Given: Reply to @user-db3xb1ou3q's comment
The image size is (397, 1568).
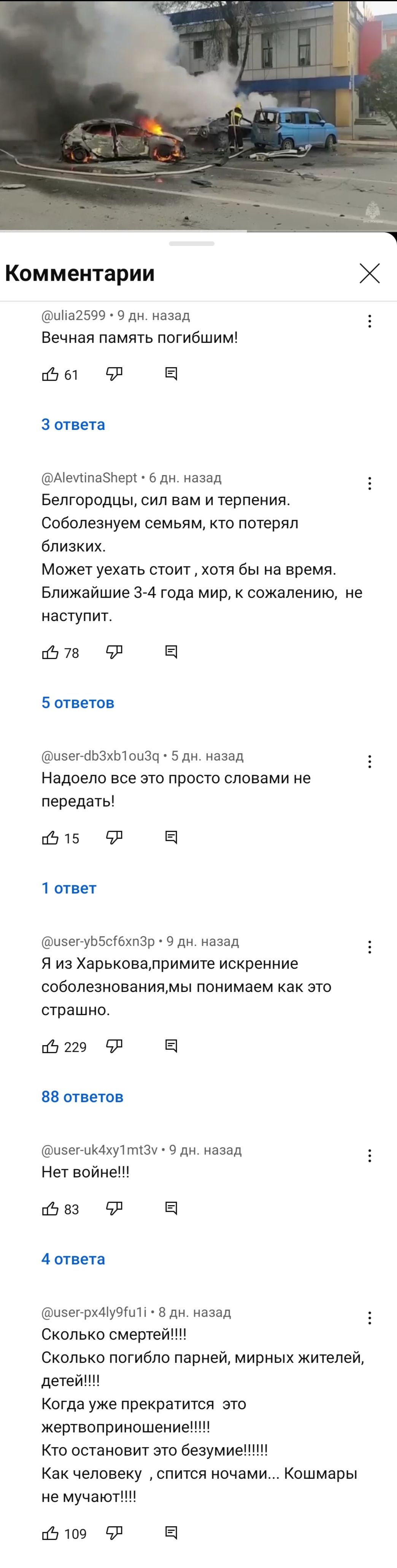Looking at the screenshot, I should click(x=171, y=838).
